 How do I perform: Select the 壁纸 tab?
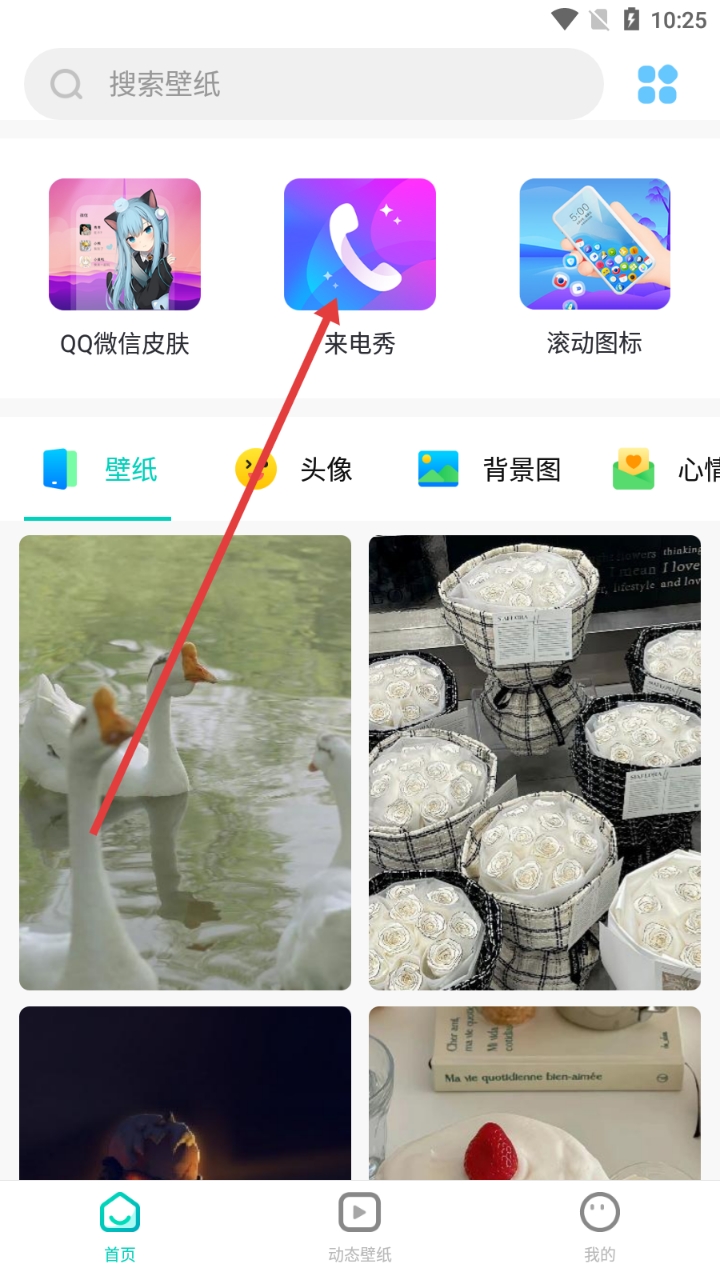click(x=100, y=469)
